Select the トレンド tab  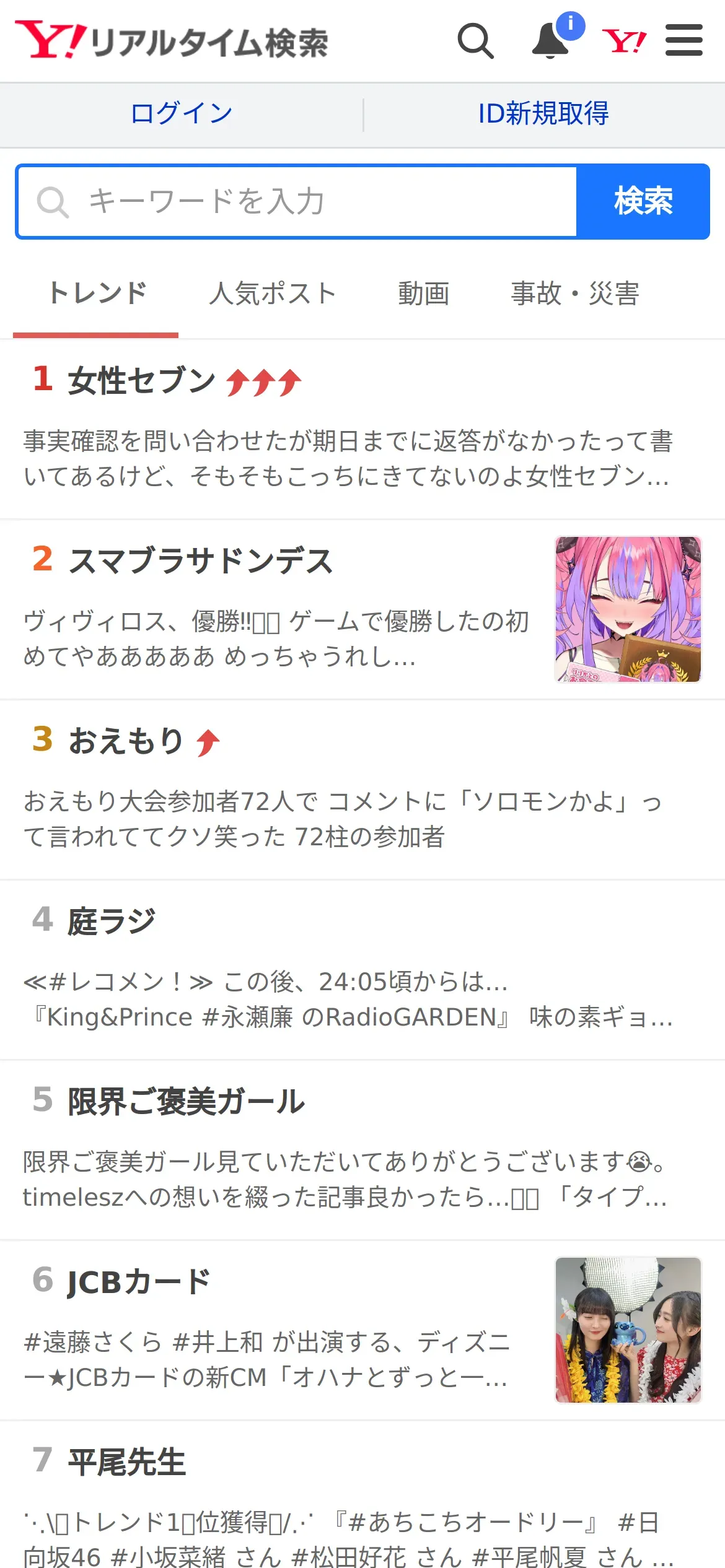(97, 294)
